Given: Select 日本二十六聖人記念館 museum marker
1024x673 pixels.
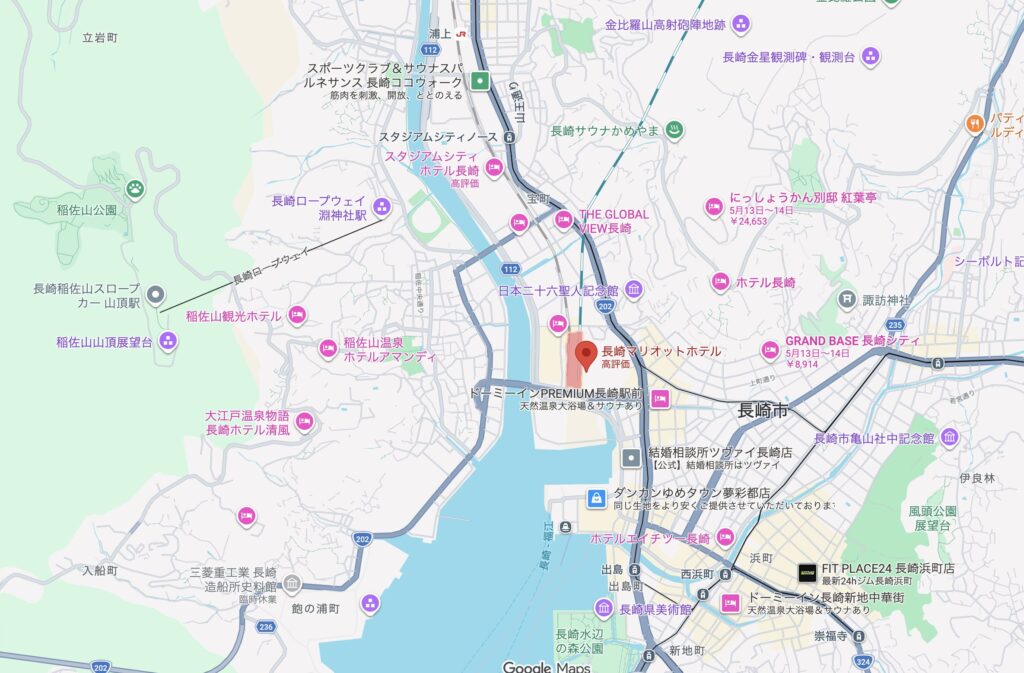Looking at the screenshot, I should [634, 291].
